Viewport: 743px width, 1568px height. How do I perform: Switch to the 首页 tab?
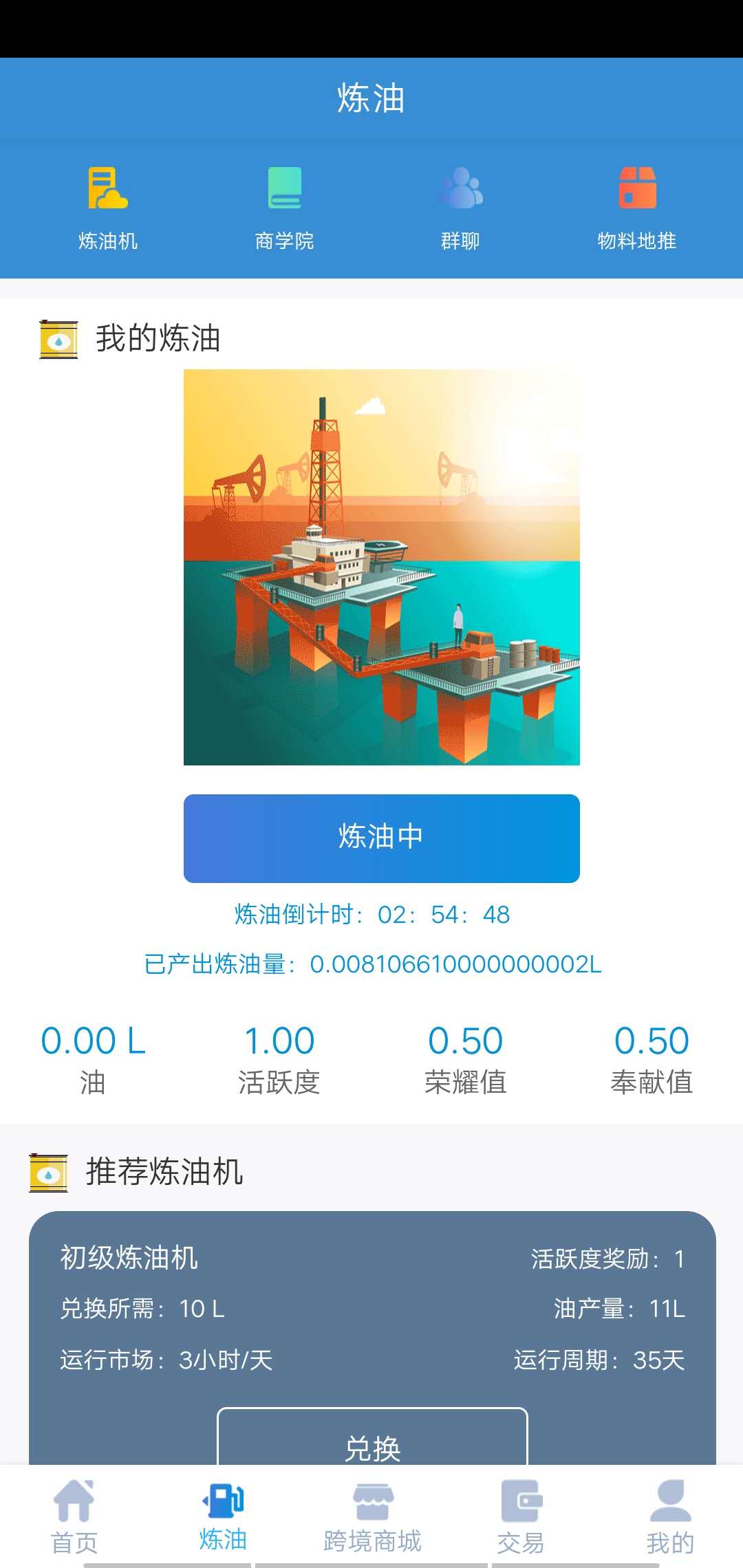74,1518
